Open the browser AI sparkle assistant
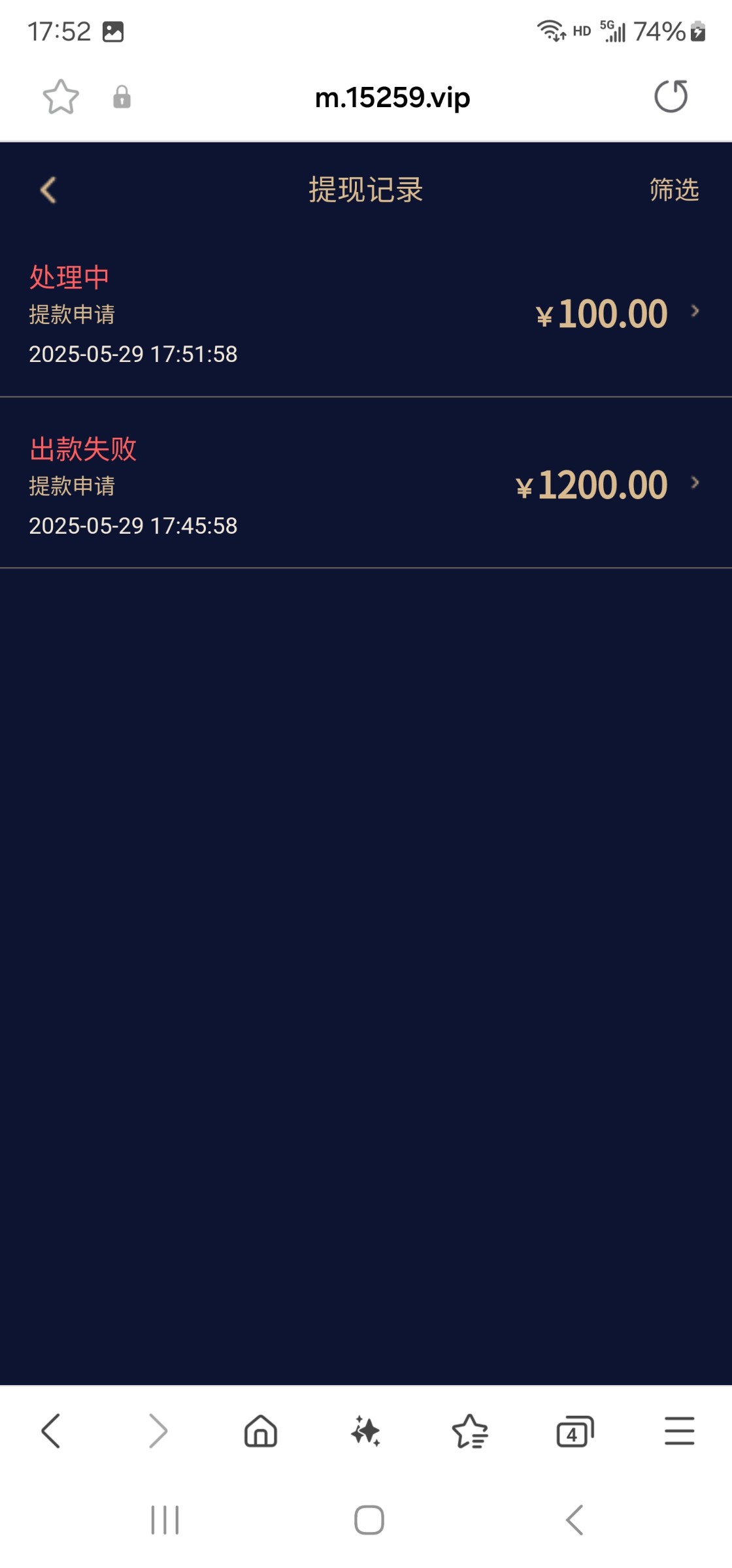The image size is (732, 1568). 365,1431
